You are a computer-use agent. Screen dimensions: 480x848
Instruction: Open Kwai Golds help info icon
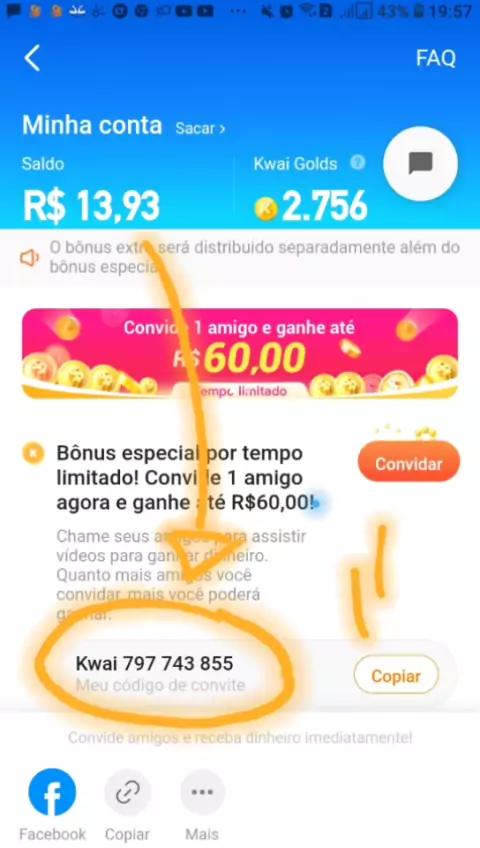(358, 162)
